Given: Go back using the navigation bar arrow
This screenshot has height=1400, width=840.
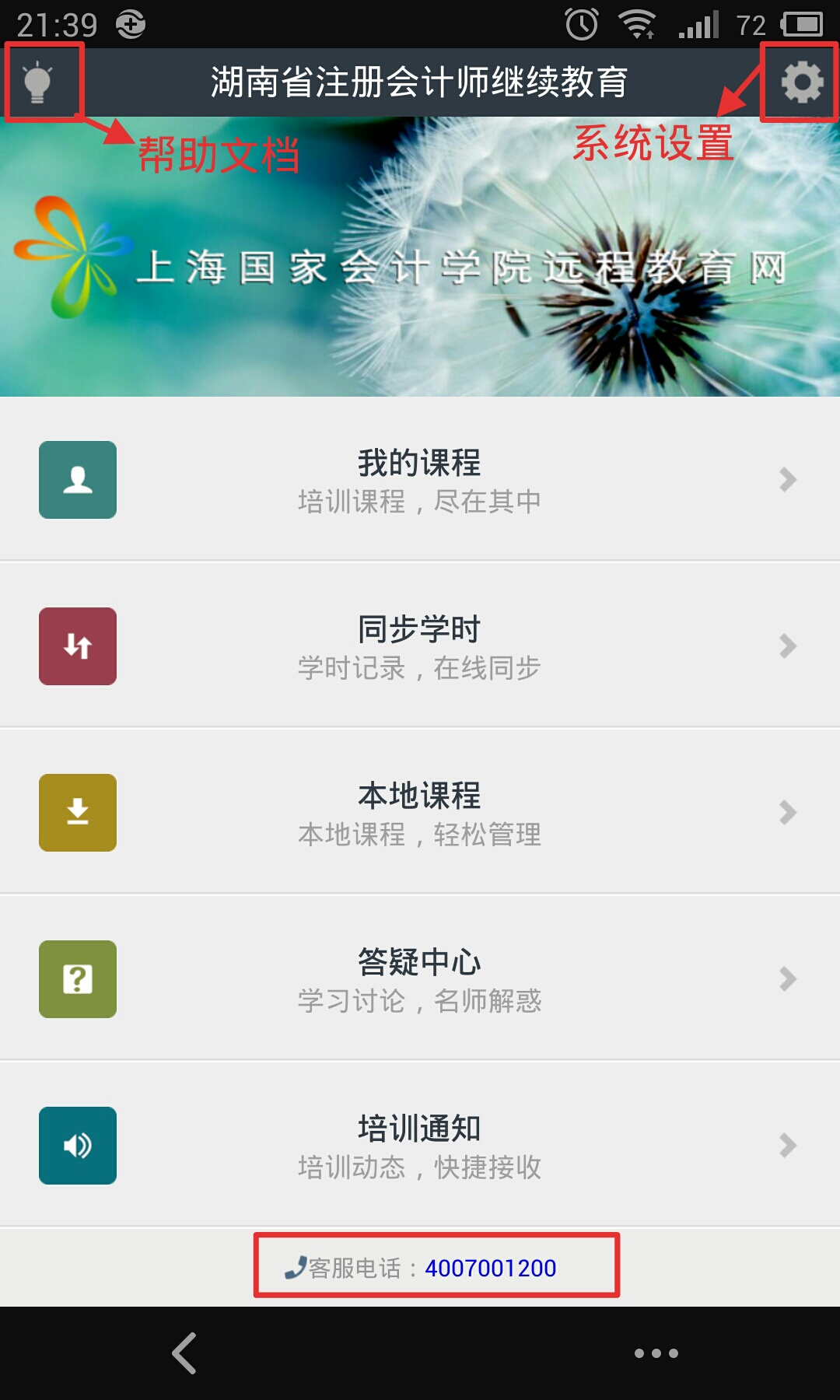Looking at the screenshot, I should click(185, 1353).
